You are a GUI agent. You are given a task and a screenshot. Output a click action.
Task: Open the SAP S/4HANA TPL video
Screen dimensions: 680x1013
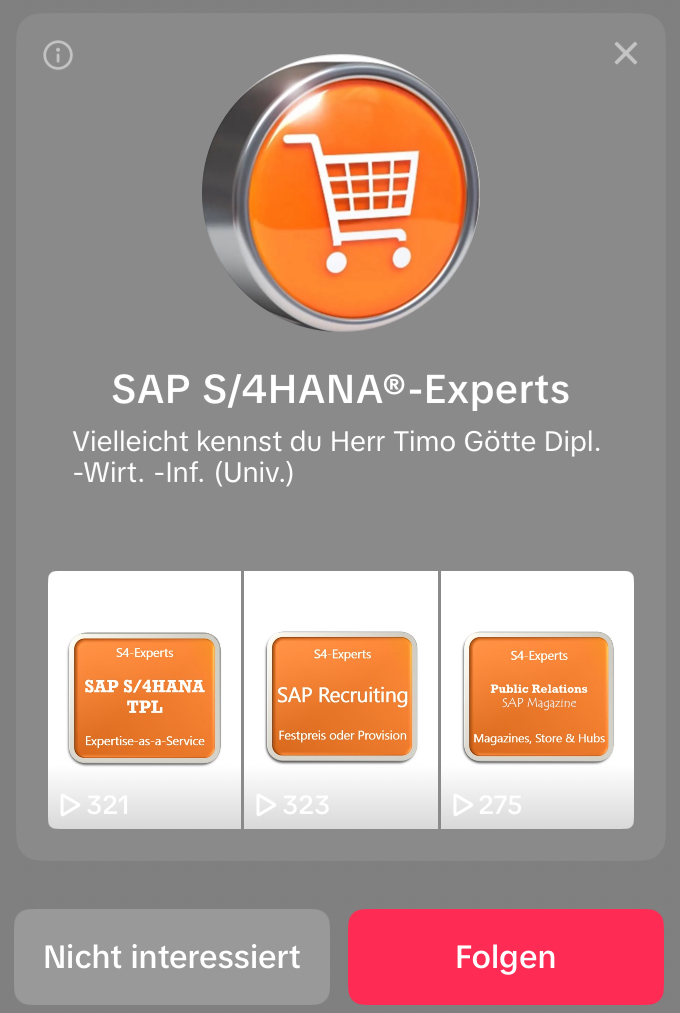click(x=144, y=699)
